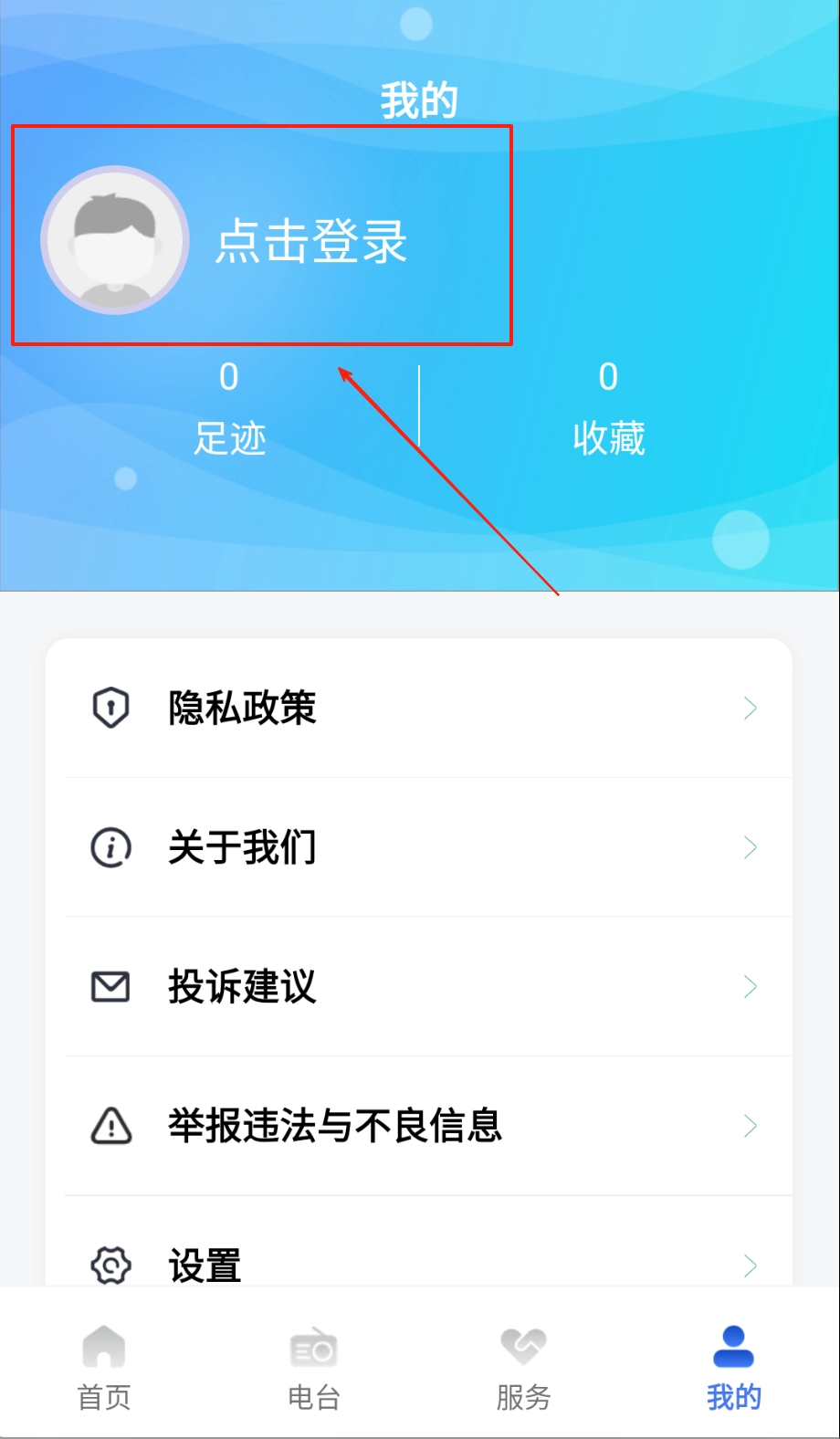Switch to the 服务 tab

(x=524, y=1367)
